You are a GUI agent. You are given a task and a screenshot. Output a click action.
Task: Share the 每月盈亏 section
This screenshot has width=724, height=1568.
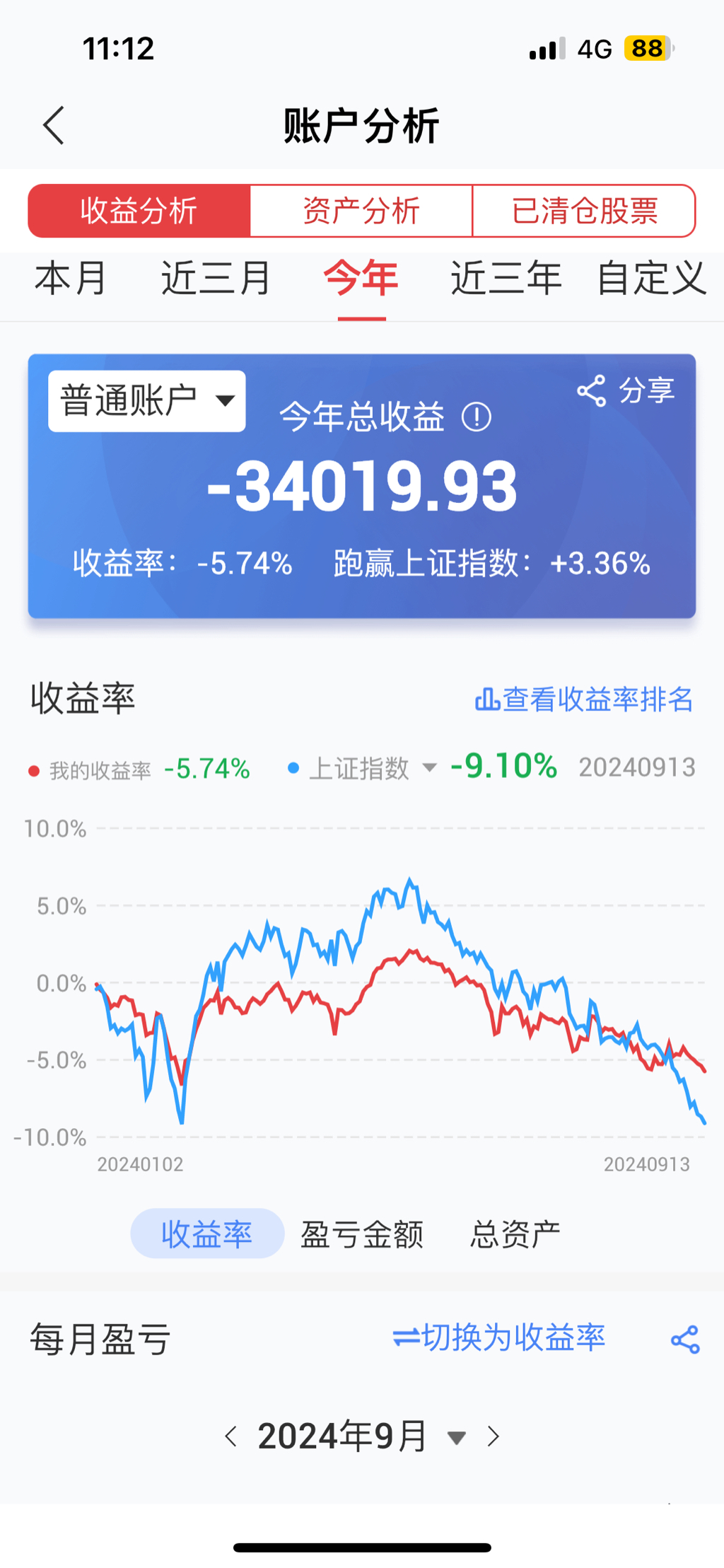coord(685,1340)
